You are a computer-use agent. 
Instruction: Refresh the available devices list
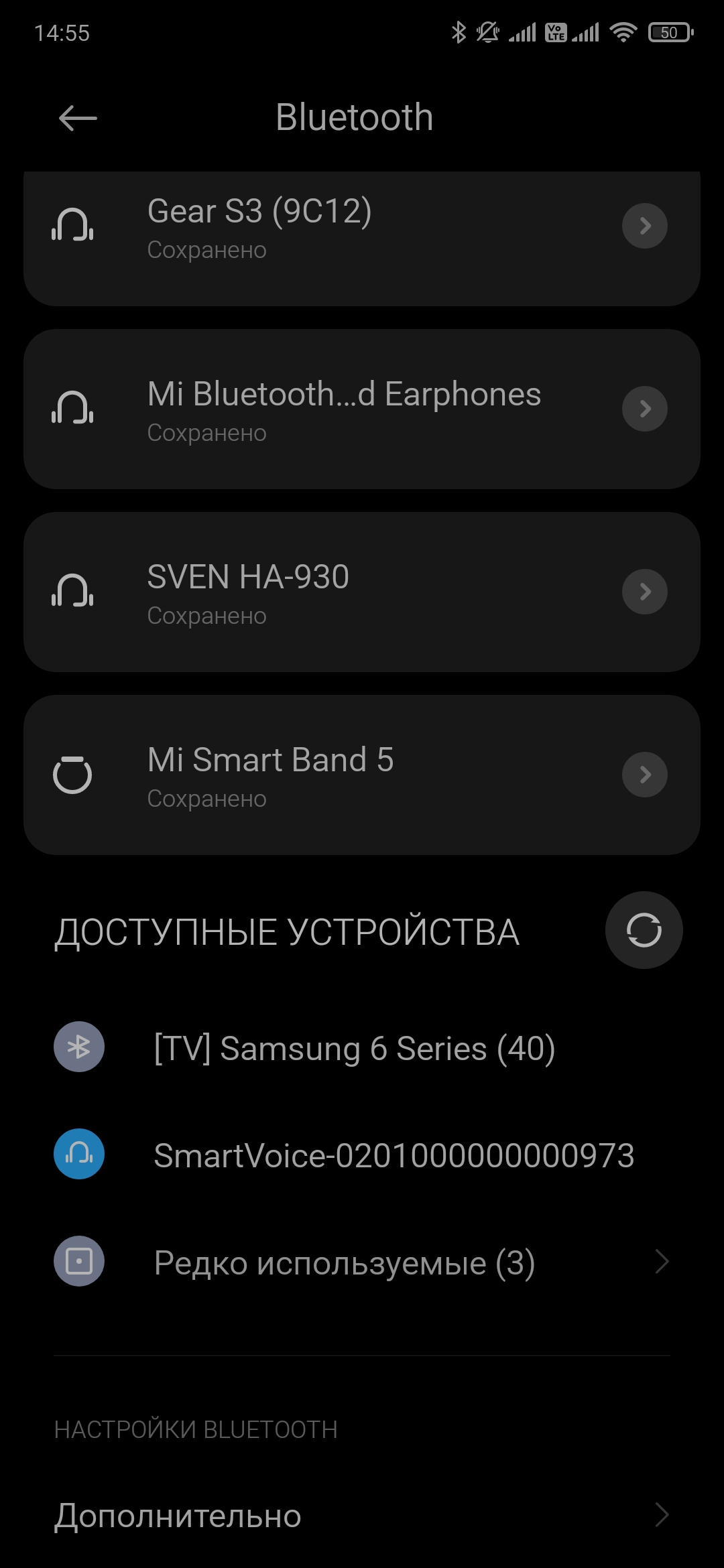[x=644, y=930]
